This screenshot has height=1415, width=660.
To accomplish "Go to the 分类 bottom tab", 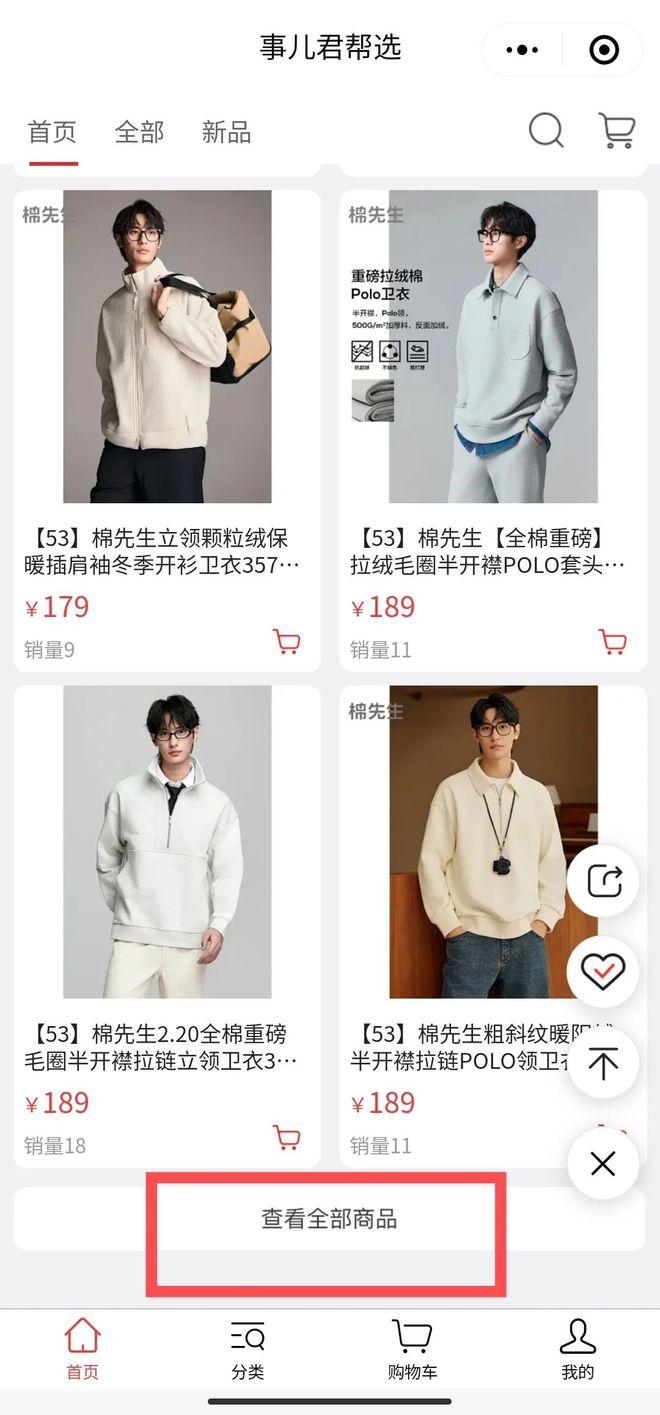I will click(247, 1349).
